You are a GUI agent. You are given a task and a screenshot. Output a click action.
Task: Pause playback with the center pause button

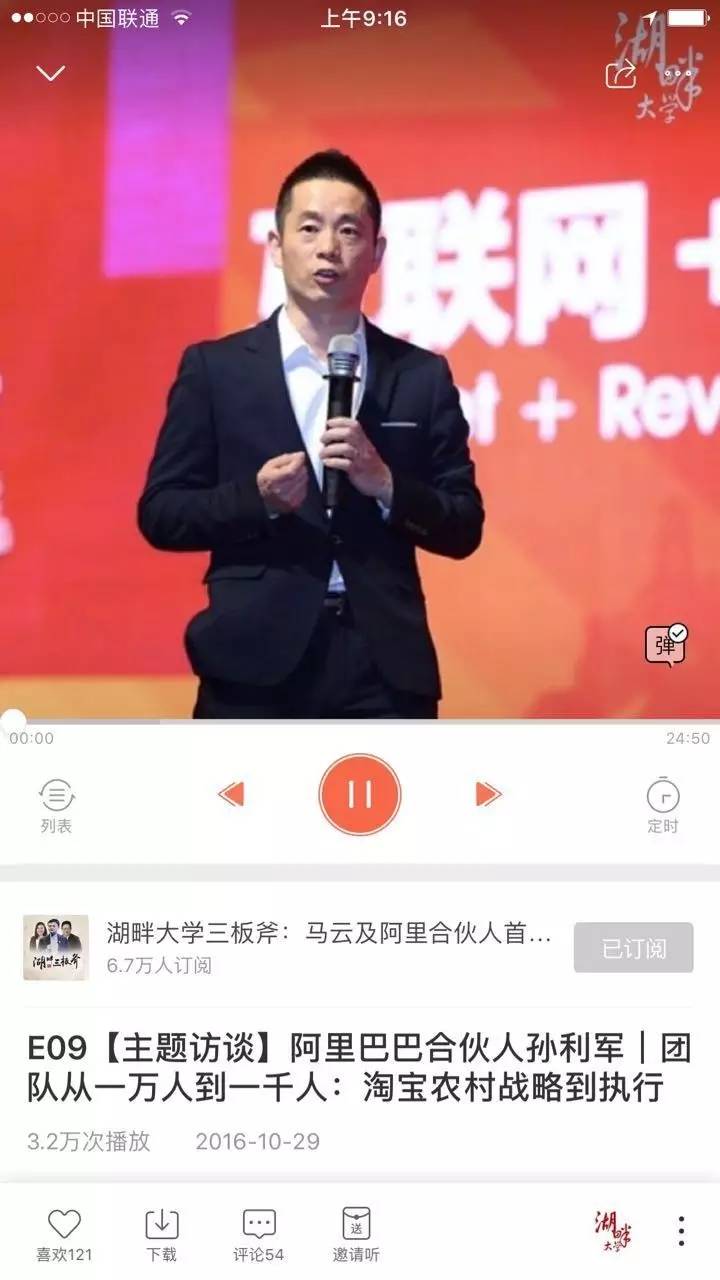coord(360,793)
